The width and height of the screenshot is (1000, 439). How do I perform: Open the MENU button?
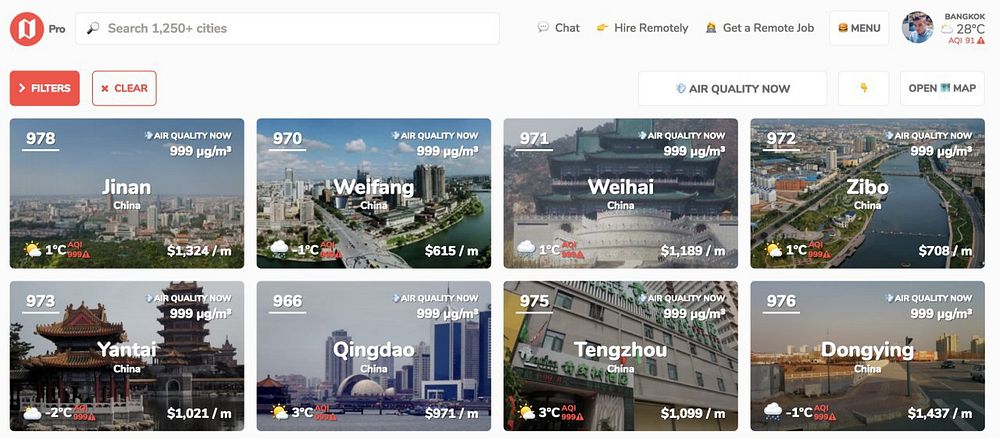click(x=858, y=28)
